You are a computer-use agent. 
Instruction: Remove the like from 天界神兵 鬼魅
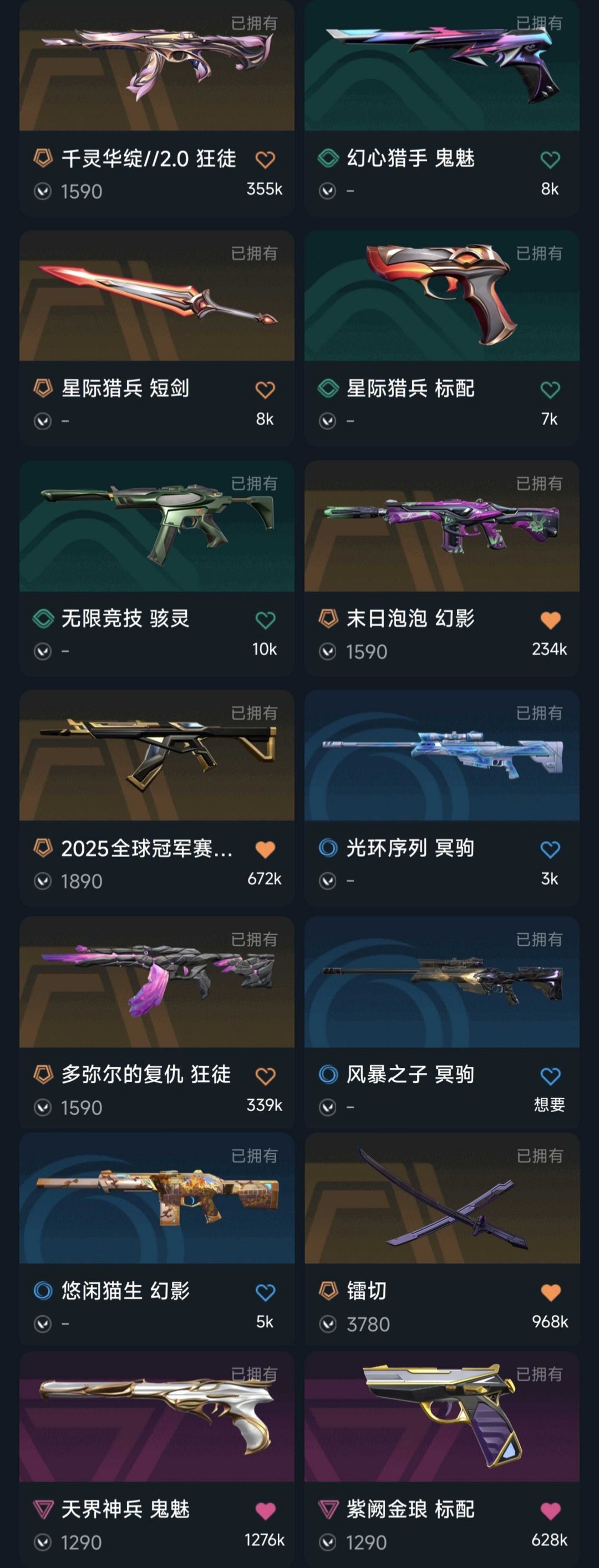coord(265,1511)
